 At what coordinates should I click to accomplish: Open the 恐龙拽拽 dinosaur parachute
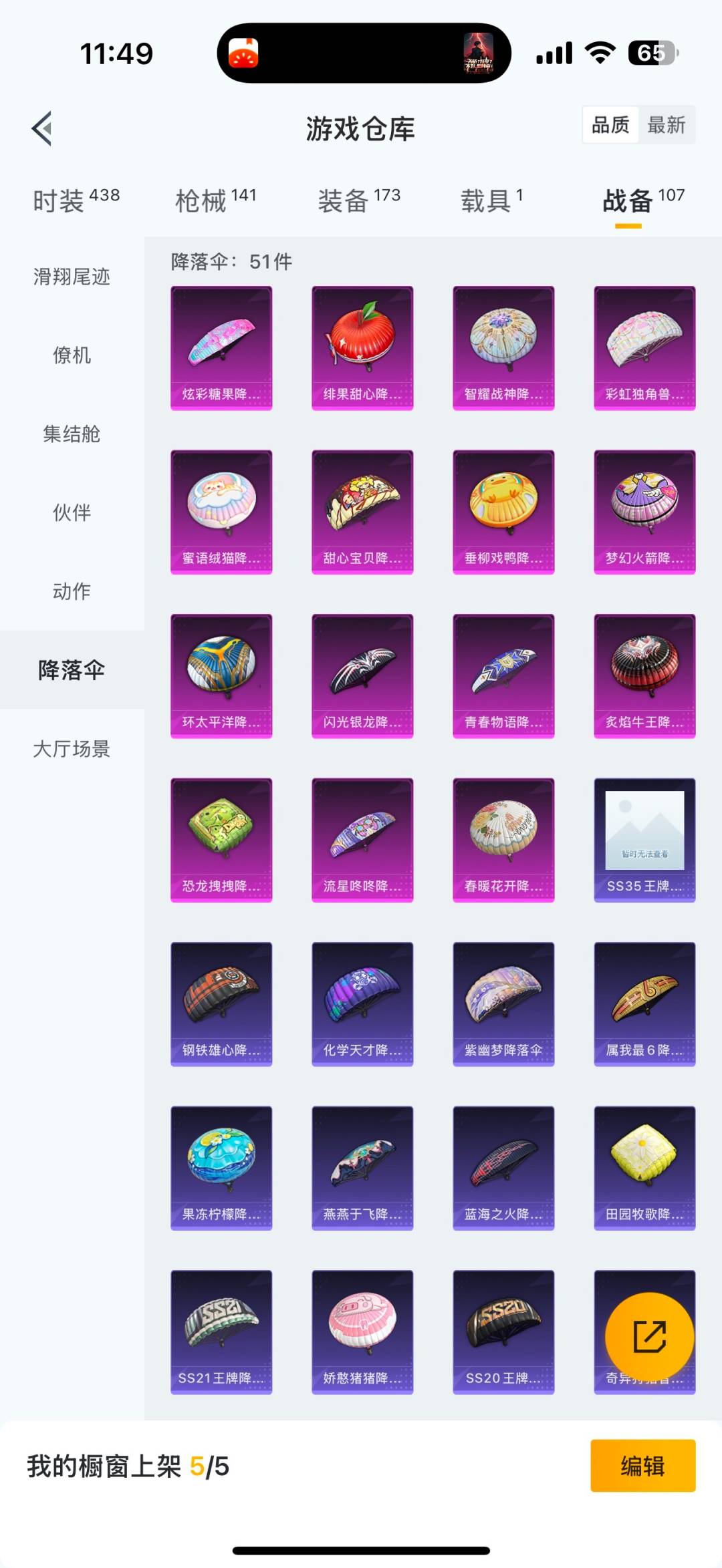(221, 838)
